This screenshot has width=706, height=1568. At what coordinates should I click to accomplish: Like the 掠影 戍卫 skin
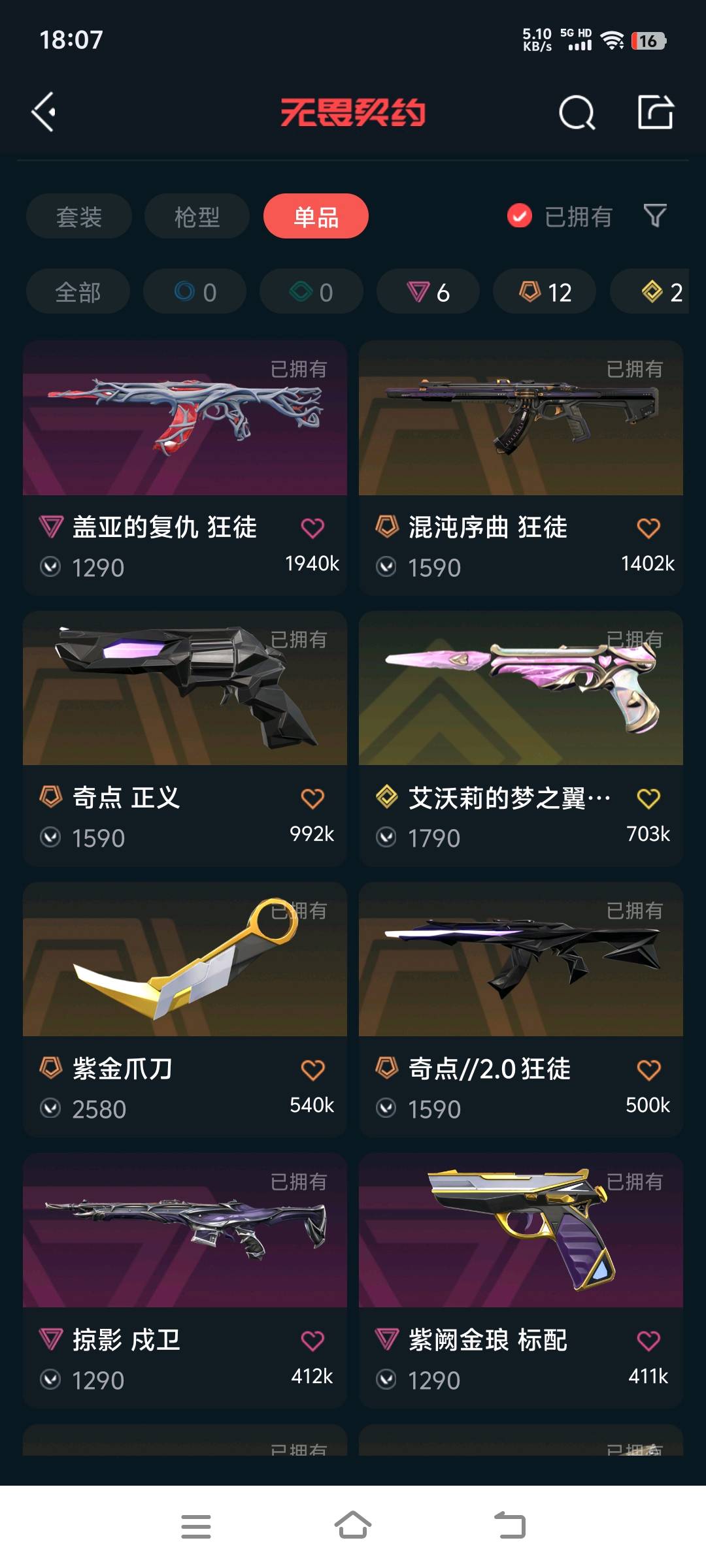(312, 1341)
